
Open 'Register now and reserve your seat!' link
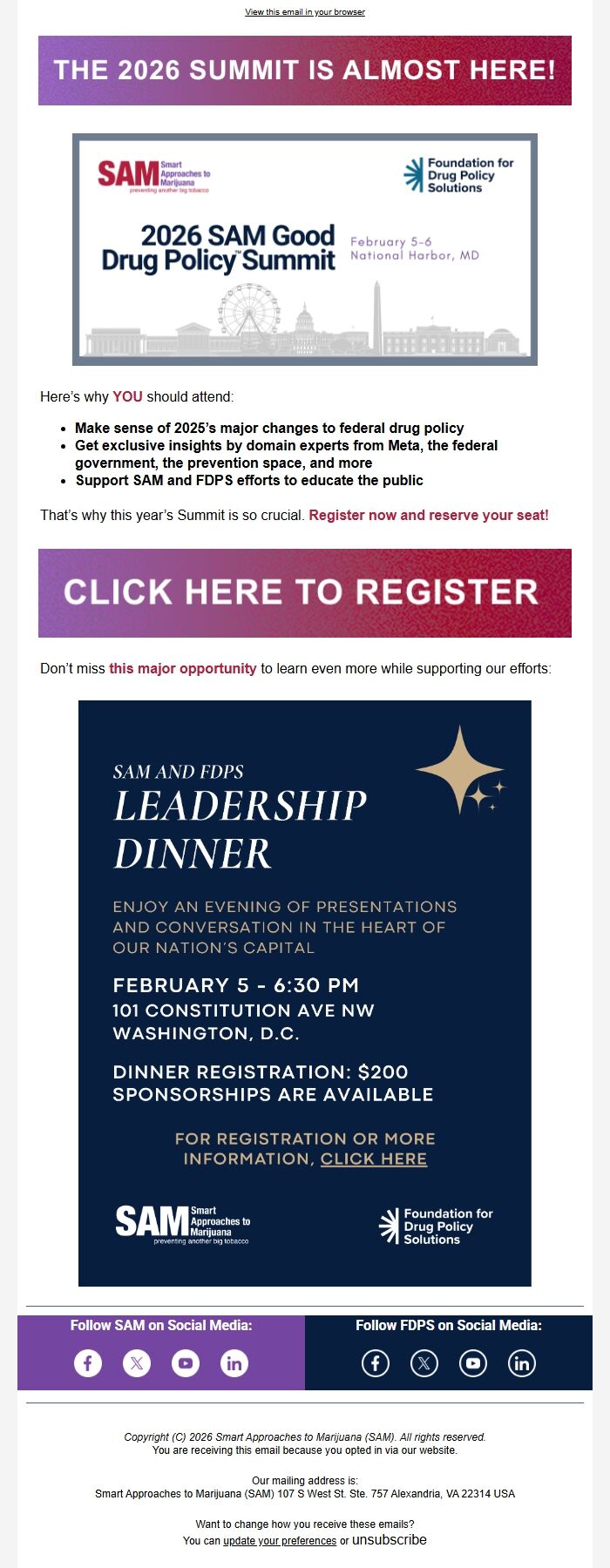coord(429,515)
